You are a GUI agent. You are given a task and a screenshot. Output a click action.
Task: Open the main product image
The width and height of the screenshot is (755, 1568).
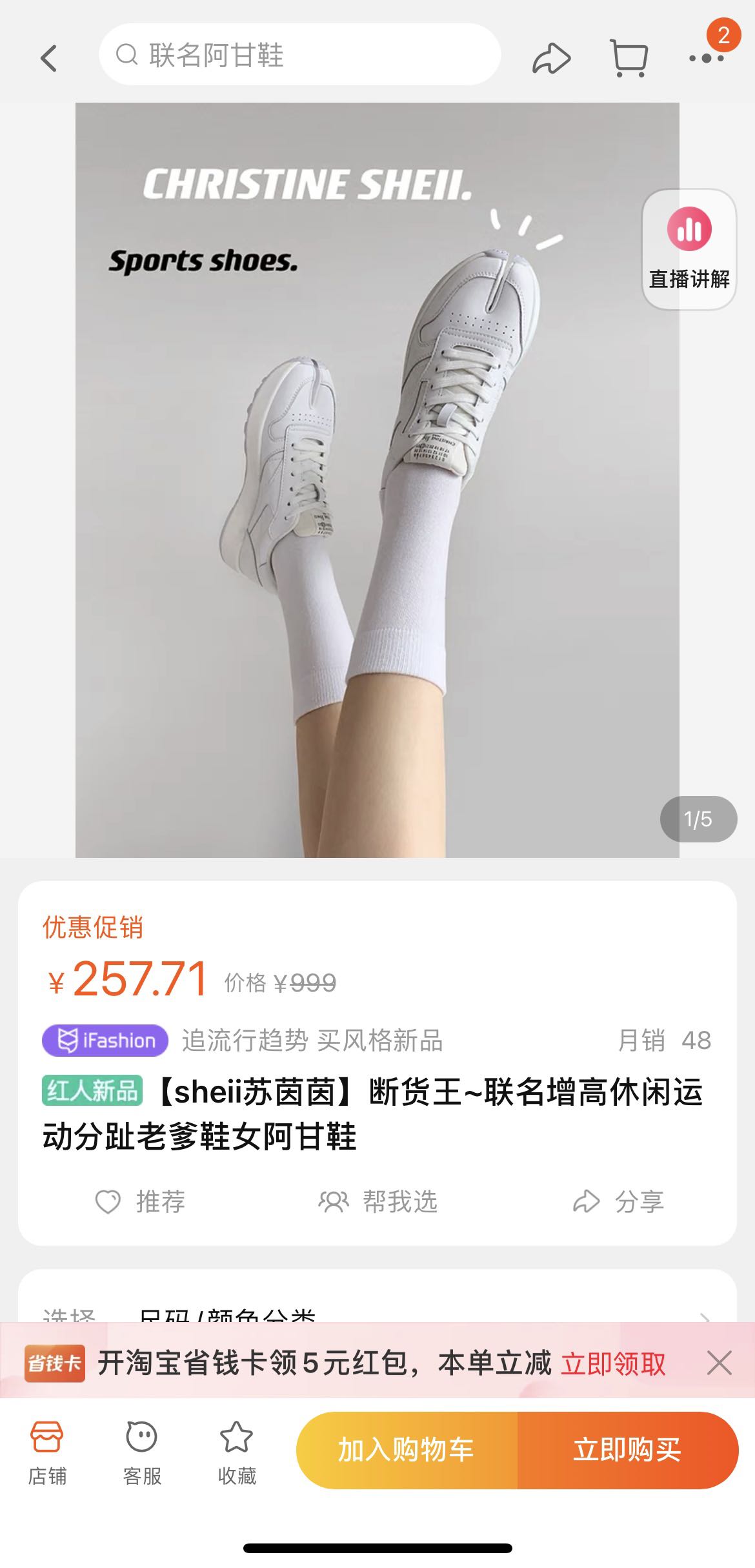click(x=377, y=480)
